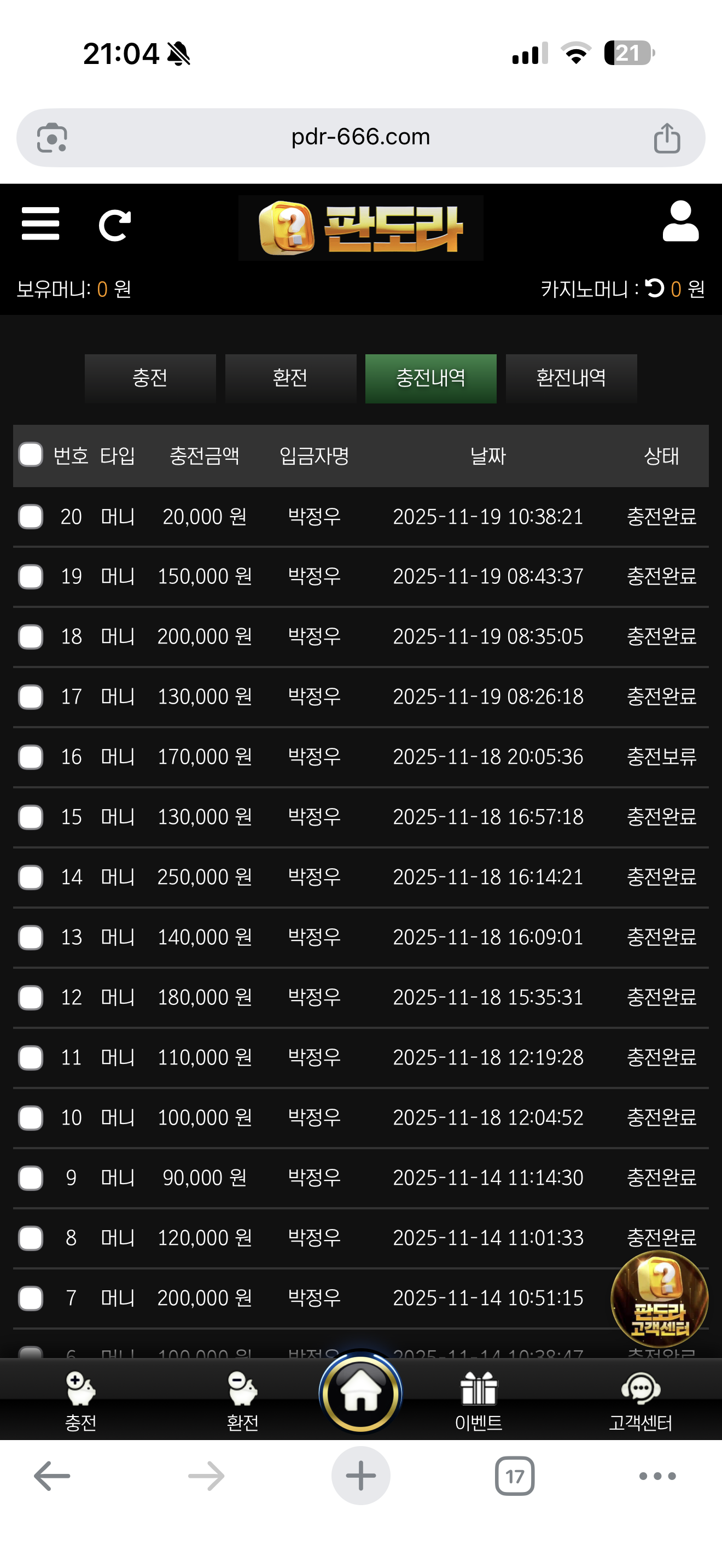This screenshot has width=722, height=1568.
Task: Switch to the 환전 tab at top
Action: pyautogui.click(x=290, y=378)
